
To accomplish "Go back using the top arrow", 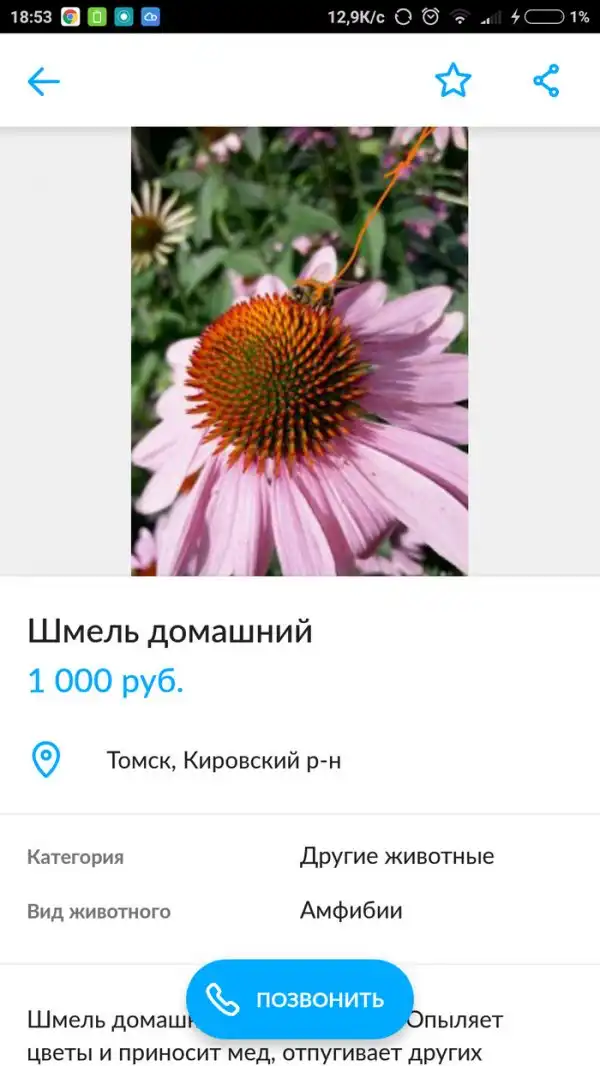I will (x=44, y=82).
